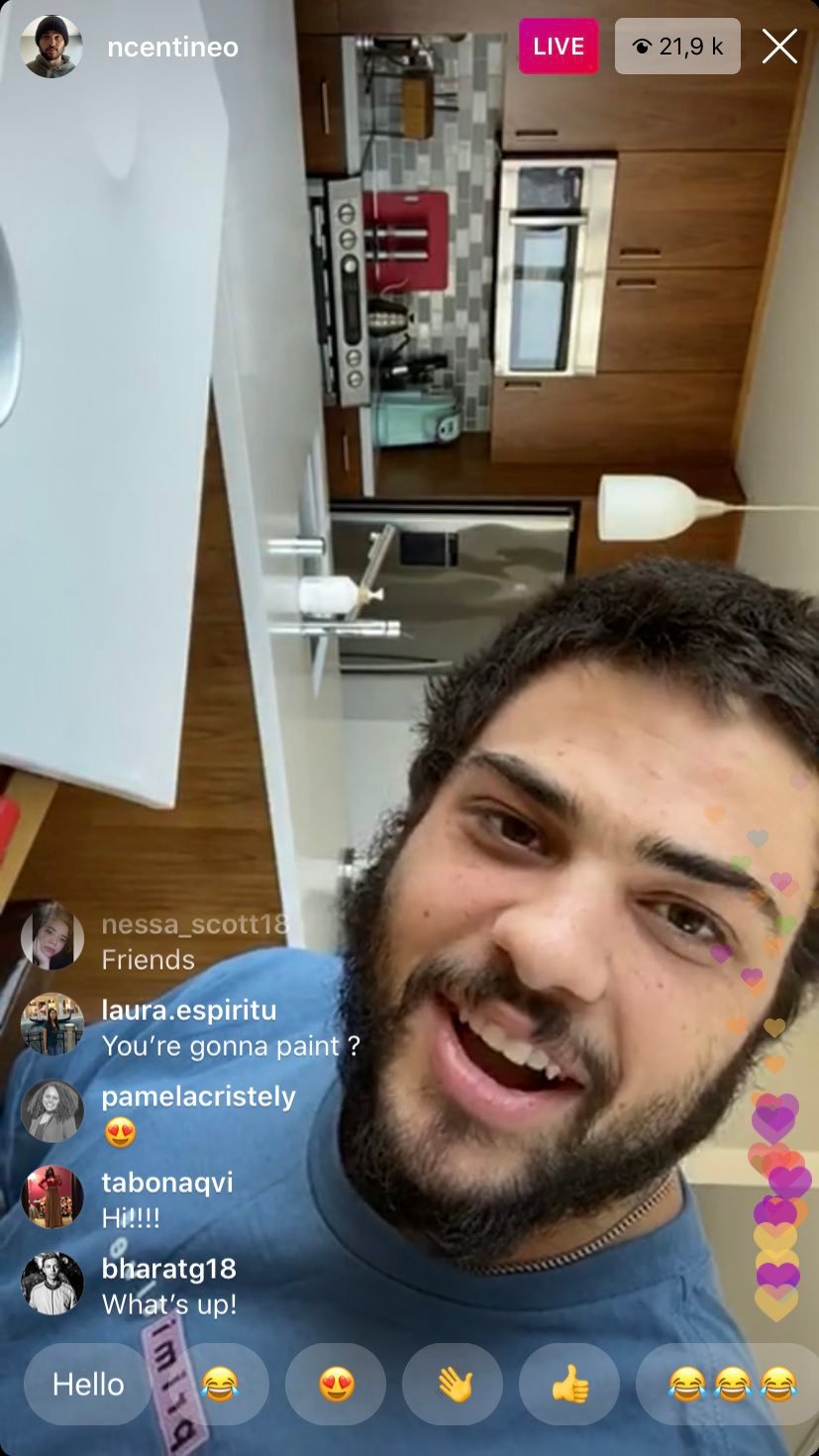Send the quick reply 'Hello'
This screenshot has height=1456, width=819.
pyautogui.click(x=88, y=1384)
